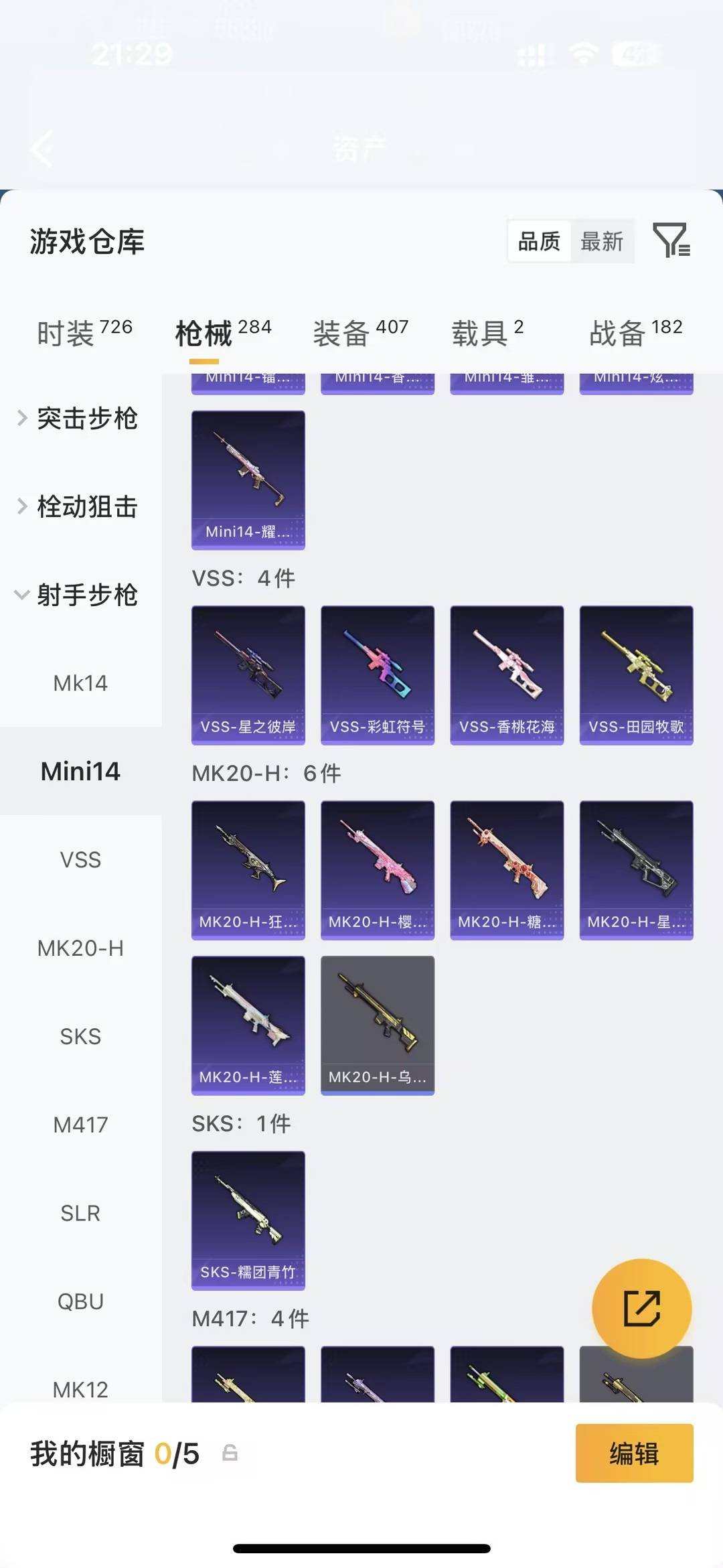Sort by 最新
The image size is (723, 1568).
point(602,241)
